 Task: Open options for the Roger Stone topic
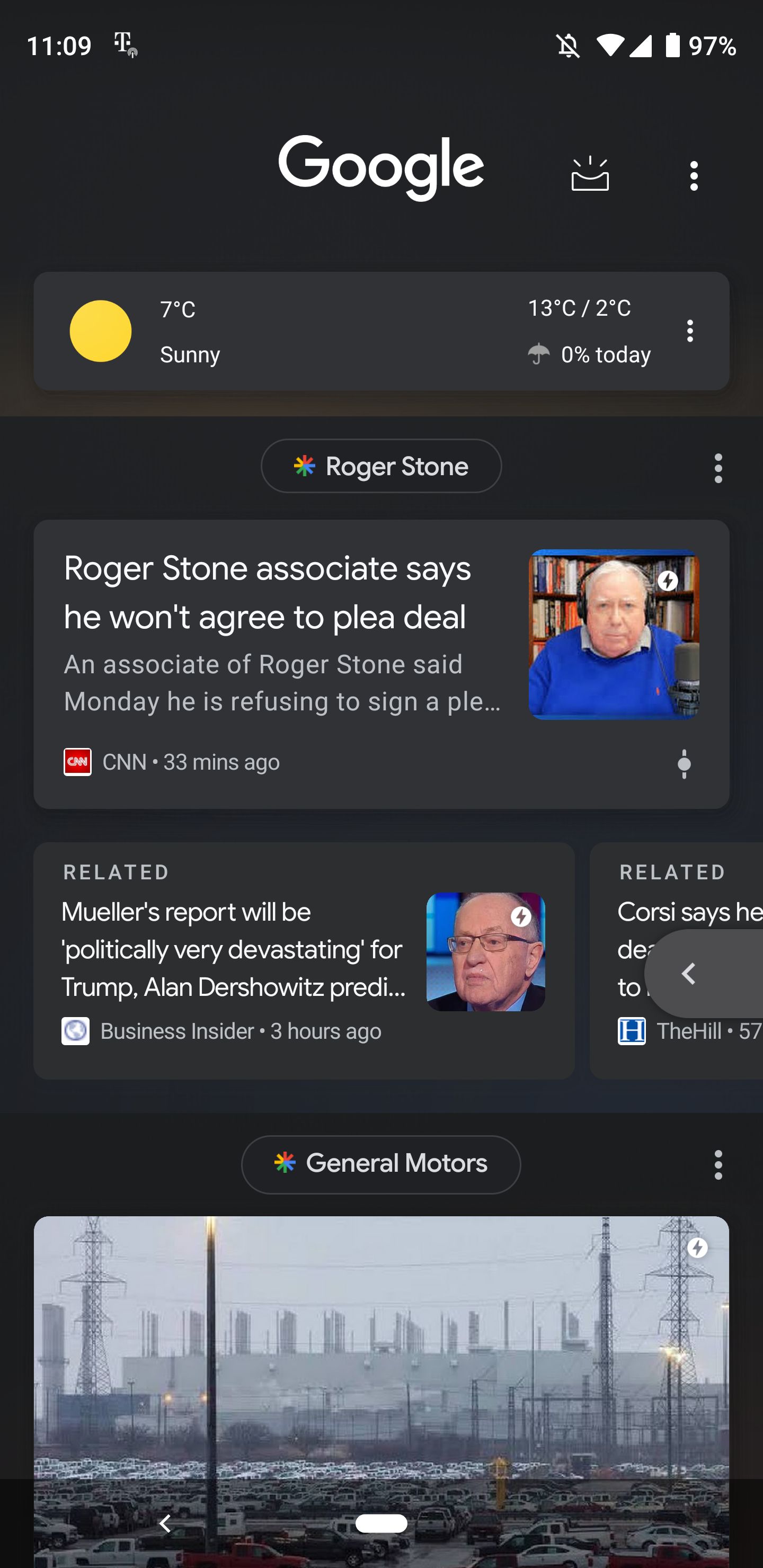click(718, 468)
